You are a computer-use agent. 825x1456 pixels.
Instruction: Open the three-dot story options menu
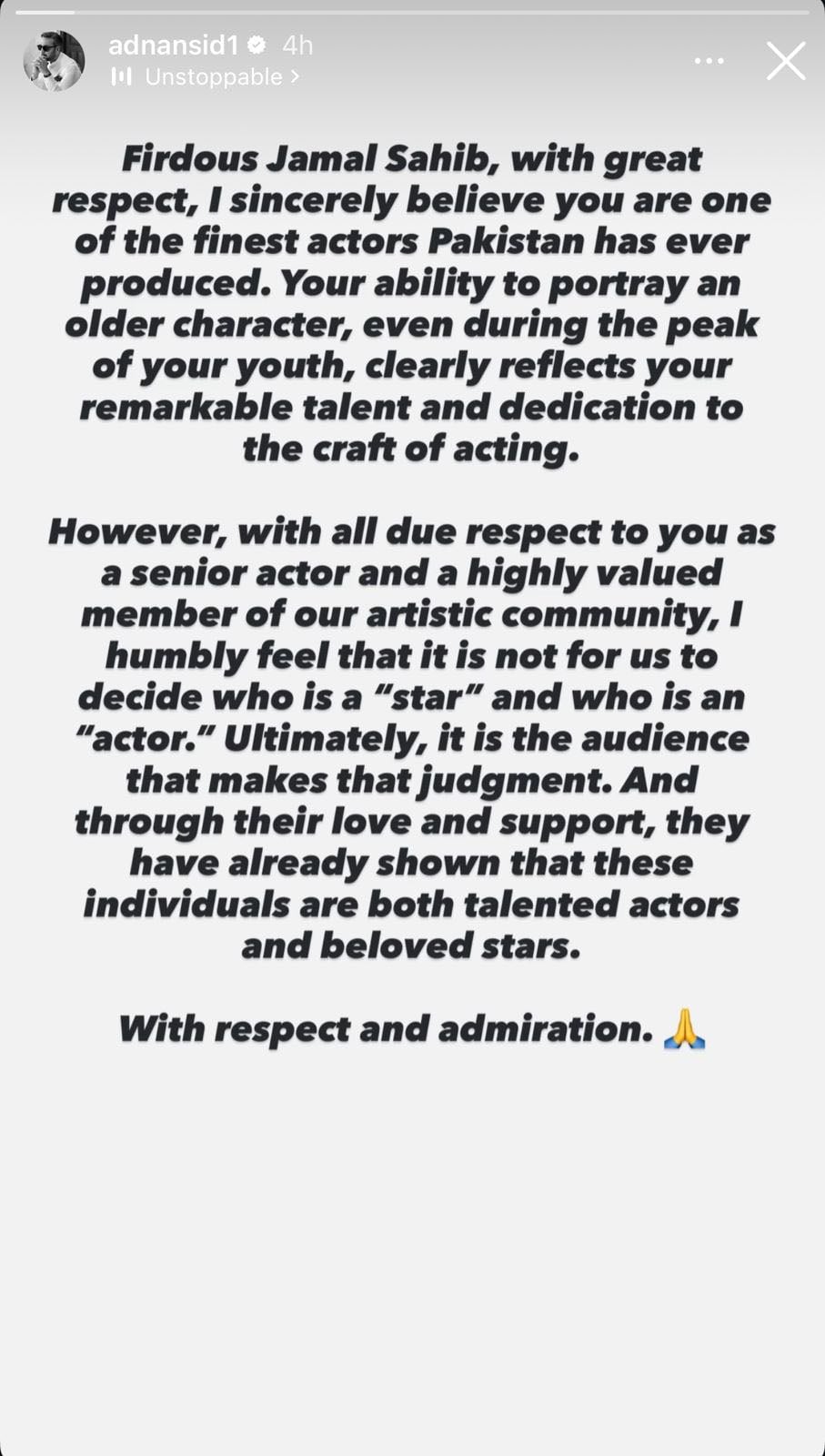[x=709, y=60]
